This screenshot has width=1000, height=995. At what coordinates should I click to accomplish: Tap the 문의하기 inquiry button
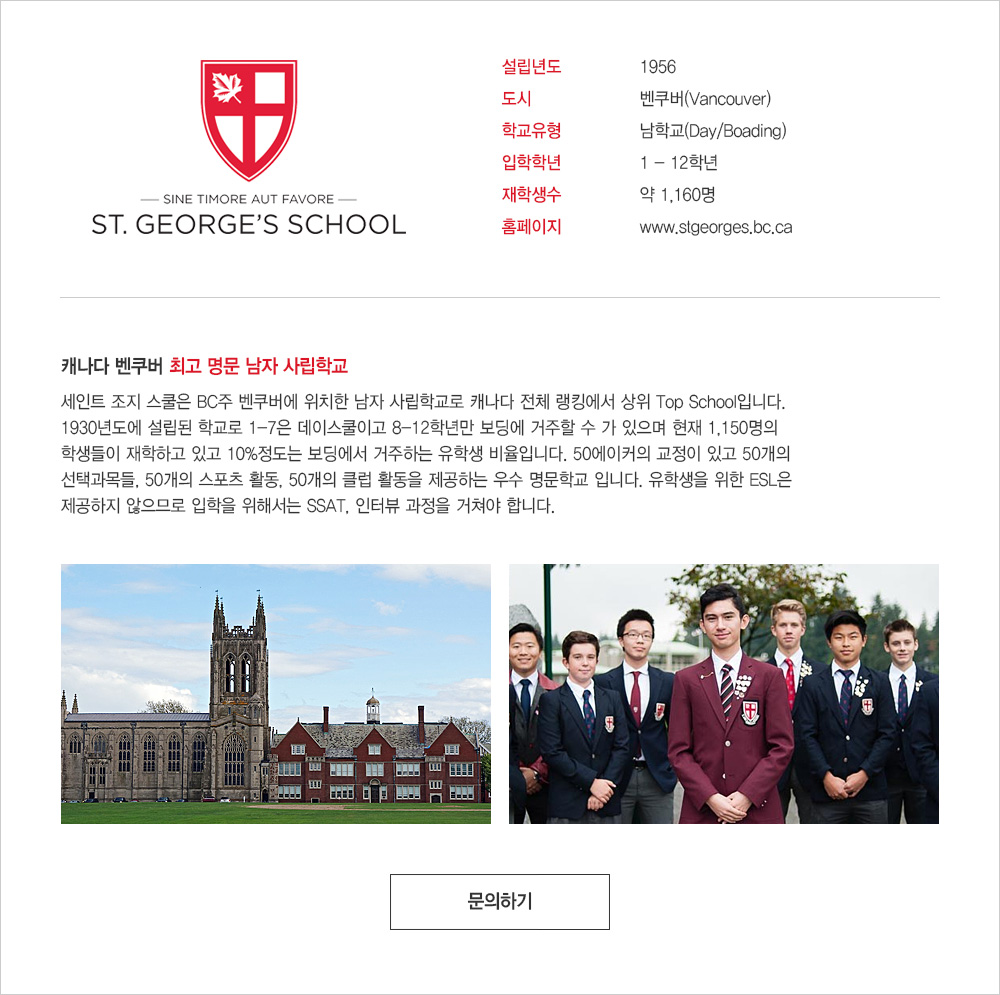(499, 901)
